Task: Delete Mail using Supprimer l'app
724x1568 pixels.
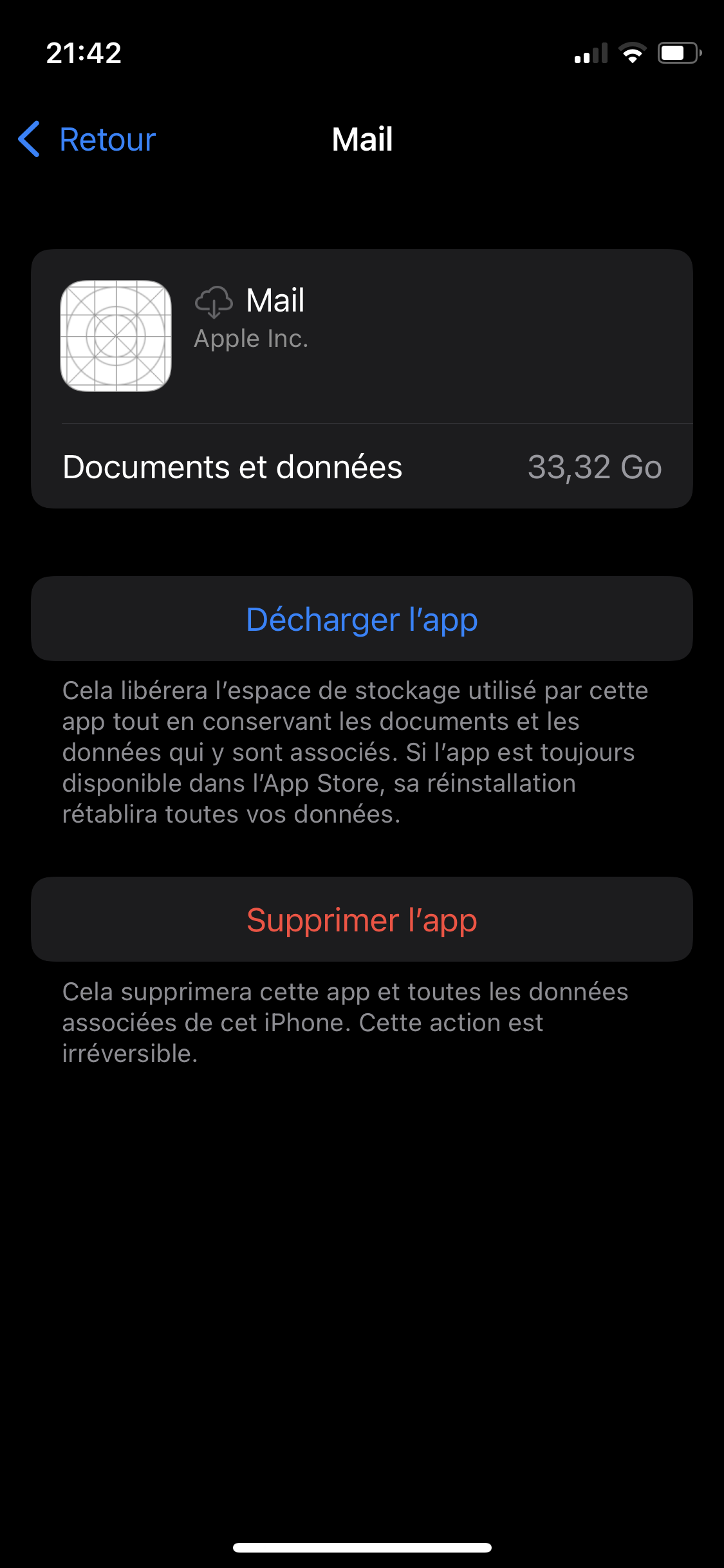Action: tap(362, 920)
